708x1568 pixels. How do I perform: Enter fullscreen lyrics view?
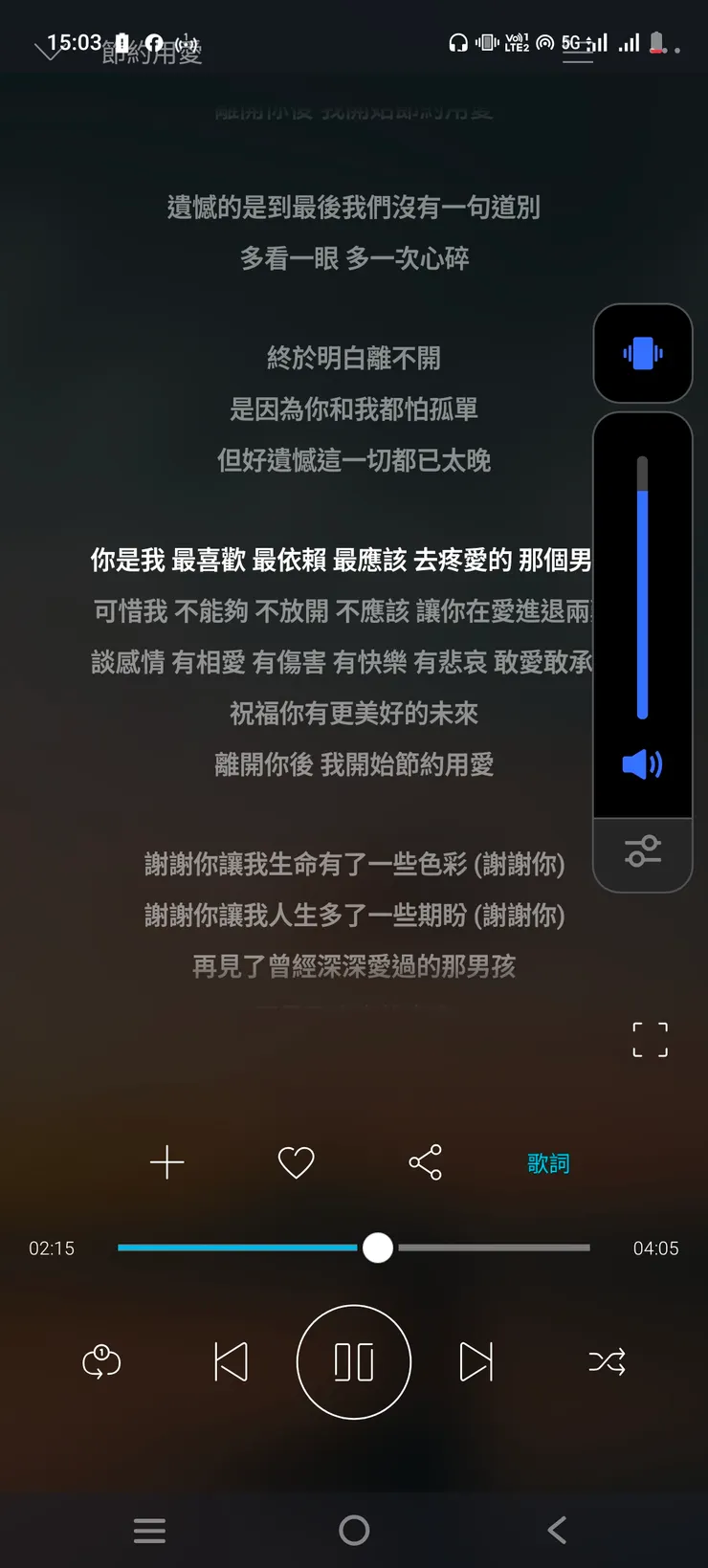coord(650,1040)
